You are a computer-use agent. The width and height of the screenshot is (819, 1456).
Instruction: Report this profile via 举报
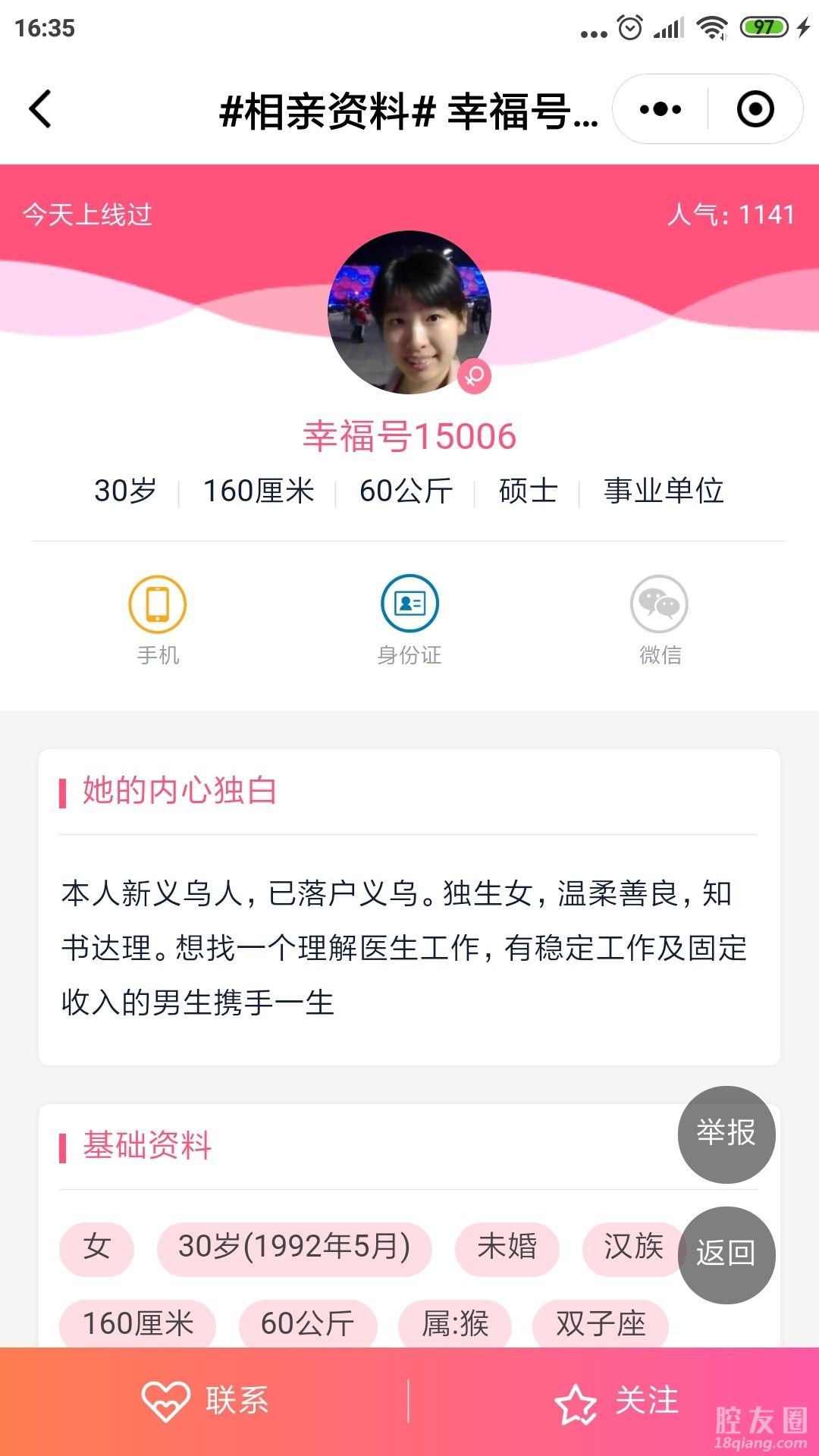726,1134
